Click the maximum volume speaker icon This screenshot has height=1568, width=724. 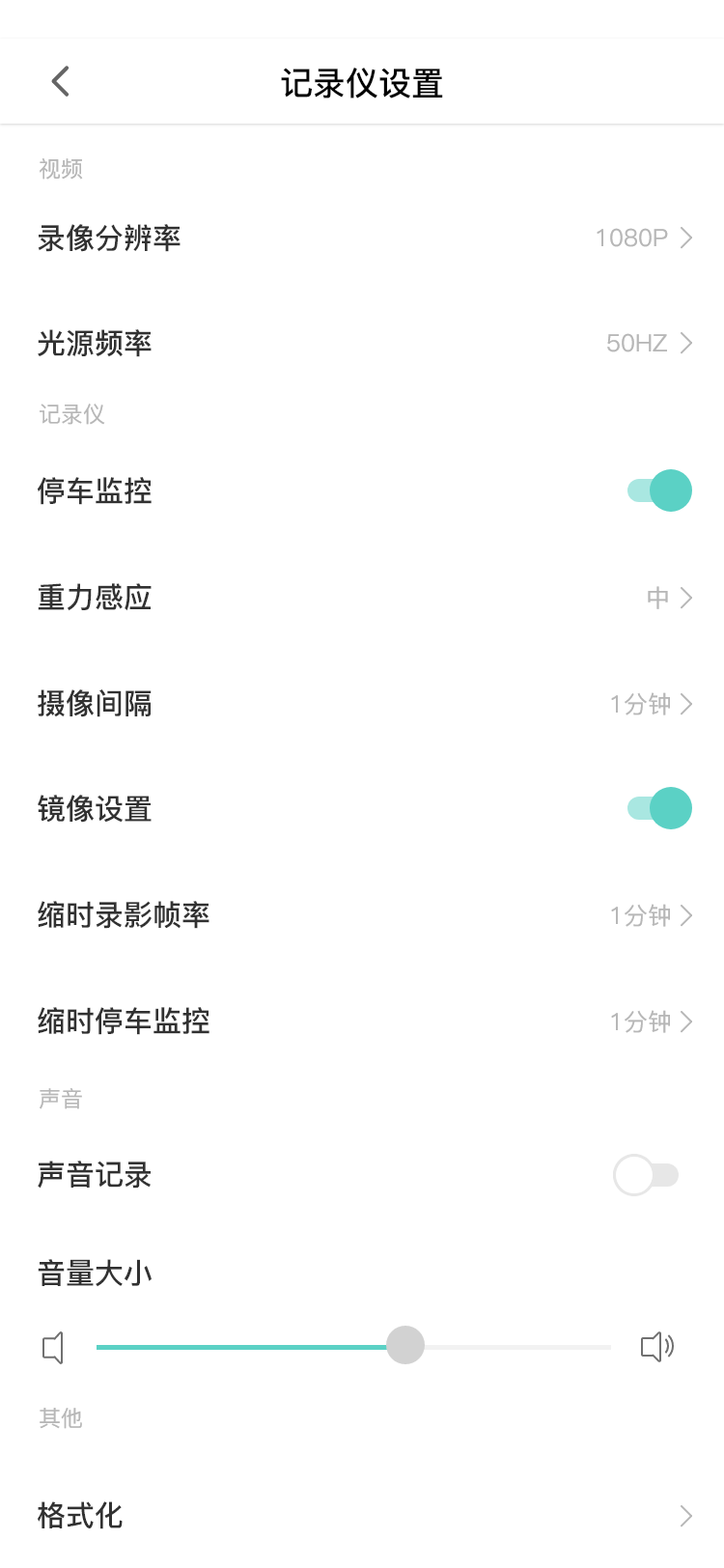657,1346
